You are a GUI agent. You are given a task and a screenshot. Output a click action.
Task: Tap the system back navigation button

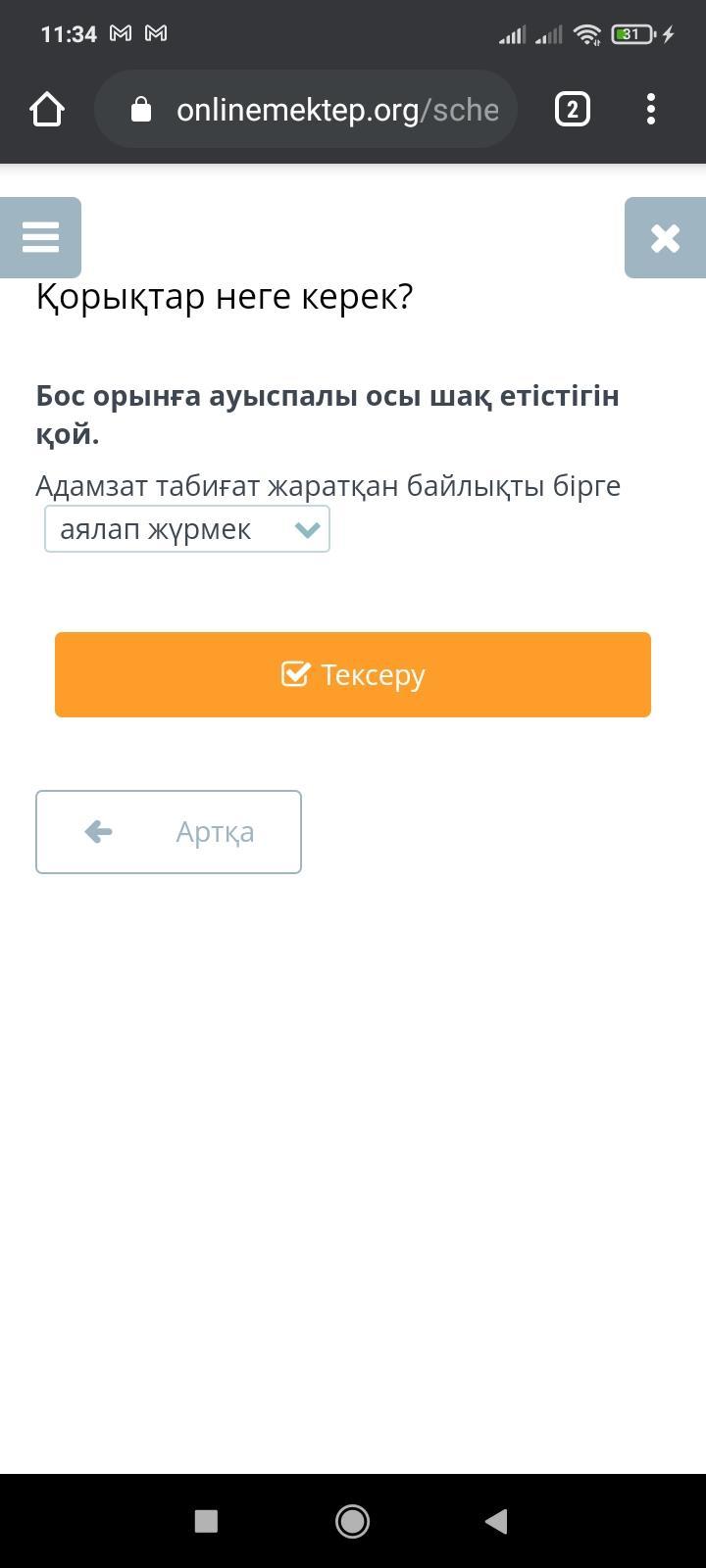click(497, 1521)
